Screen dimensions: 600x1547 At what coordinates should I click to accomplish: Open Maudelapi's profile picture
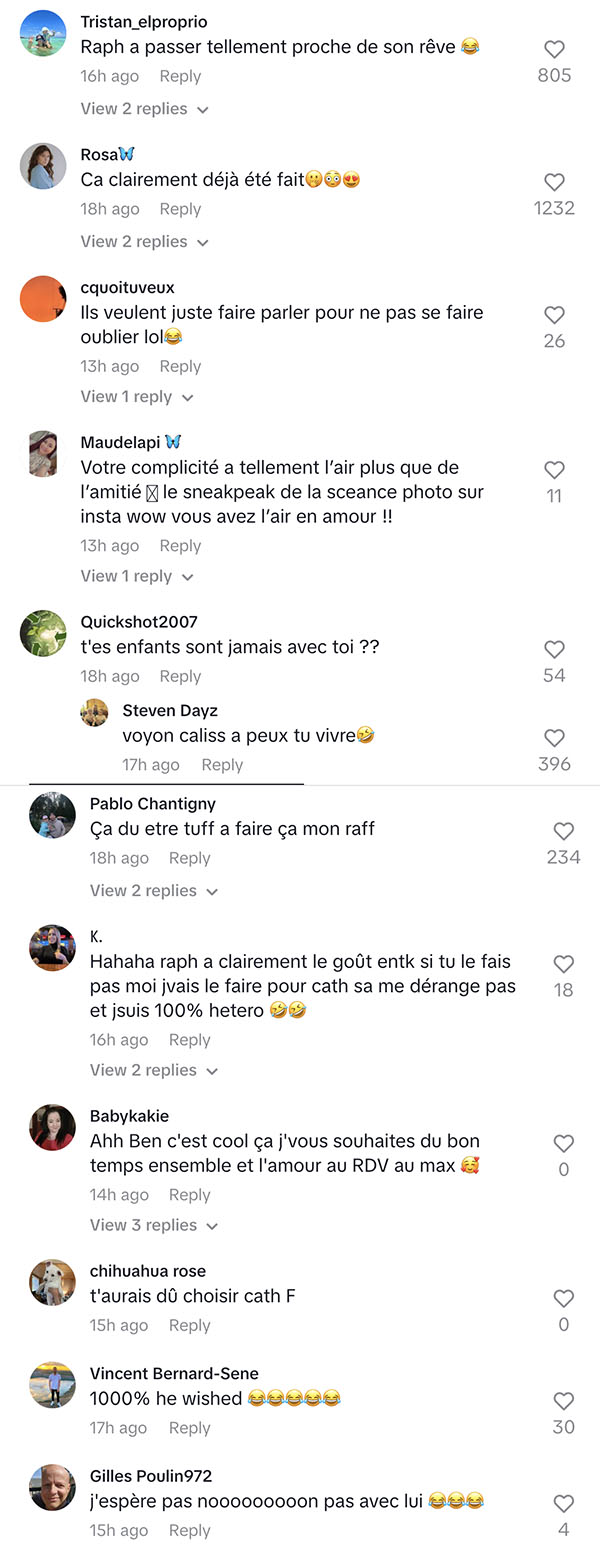tap(43, 453)
